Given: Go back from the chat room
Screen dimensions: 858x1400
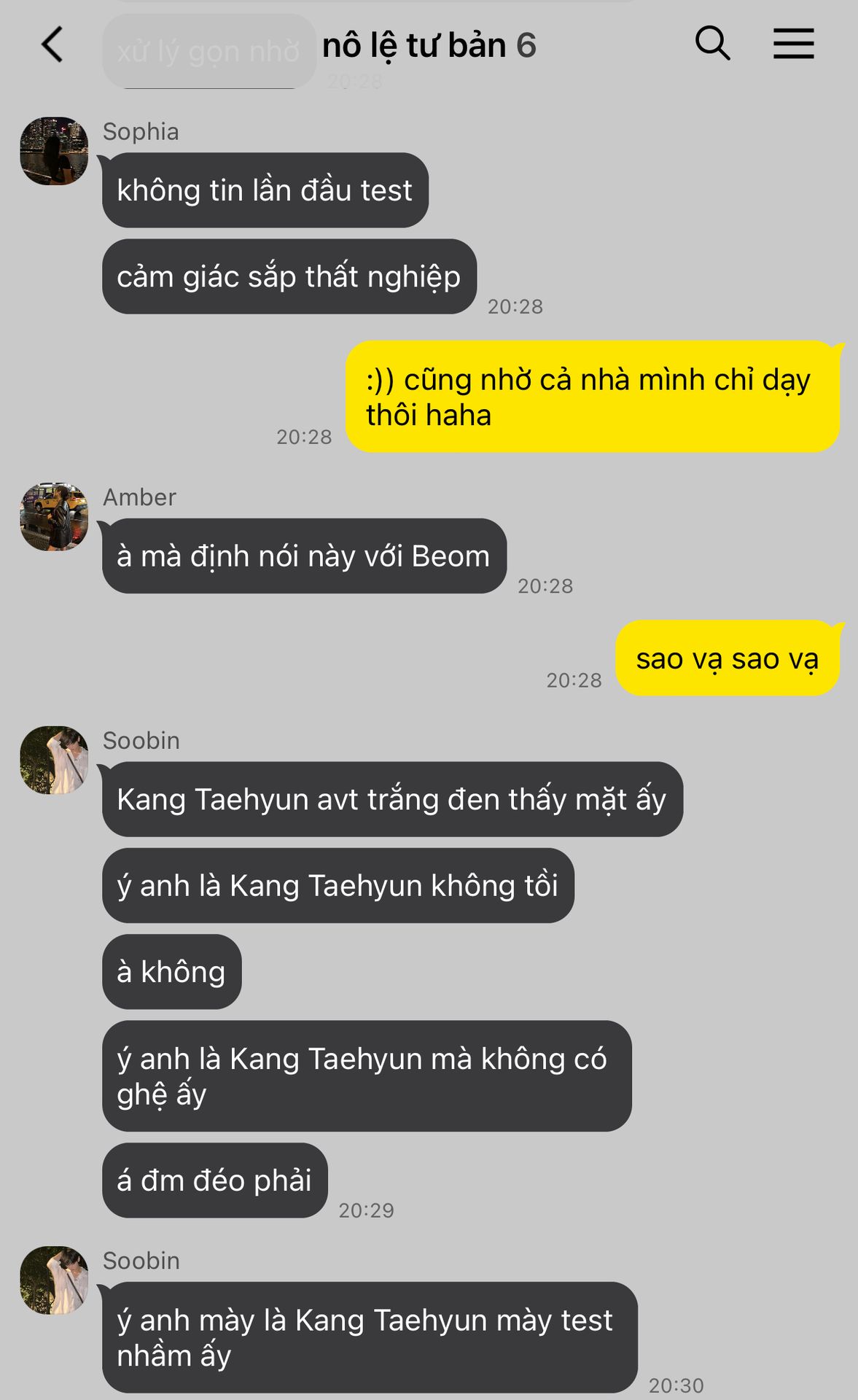Looking at the screenshot, I should (52, 44).
